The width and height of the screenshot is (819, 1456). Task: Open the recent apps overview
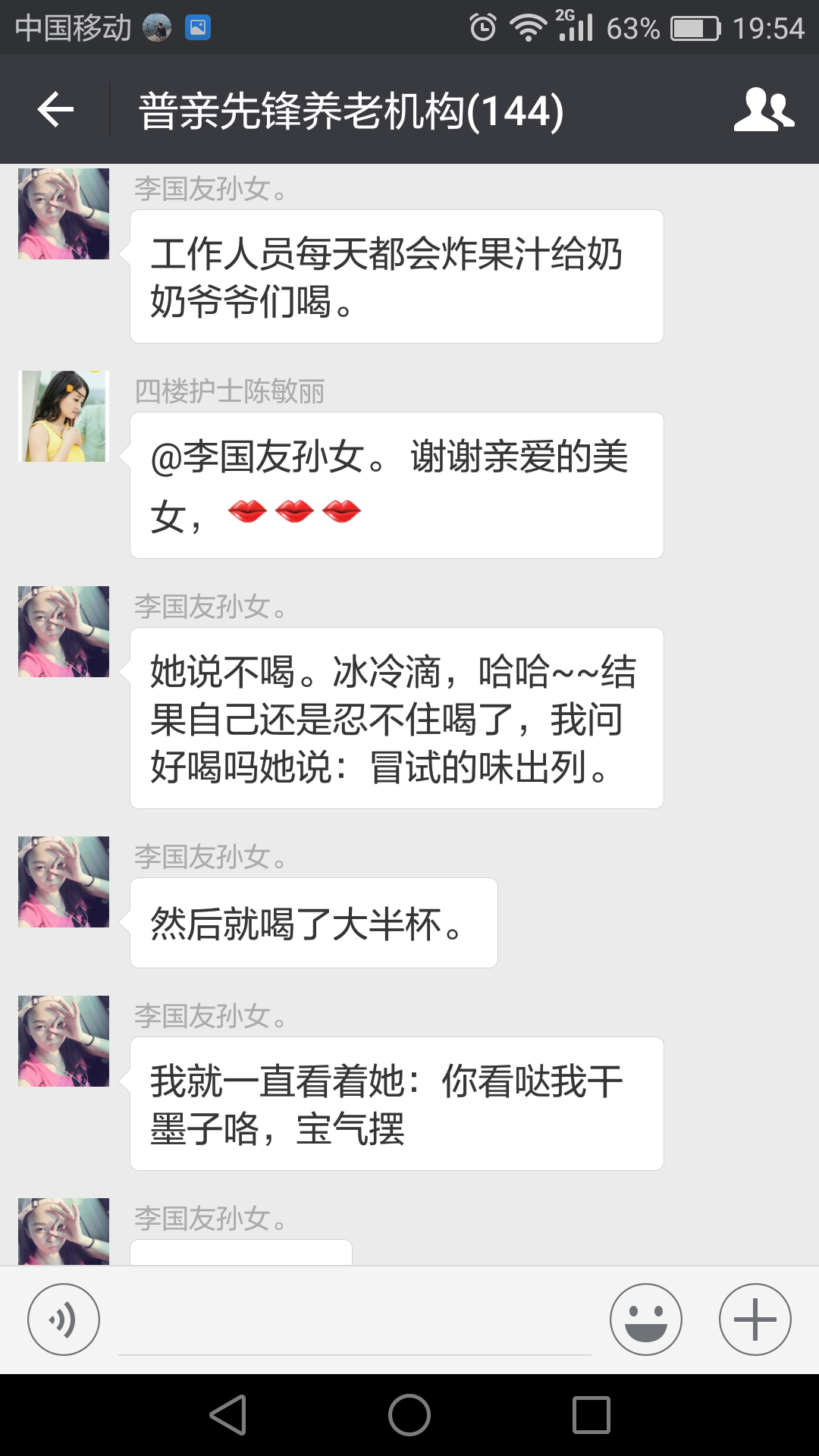pos(591,1415)
